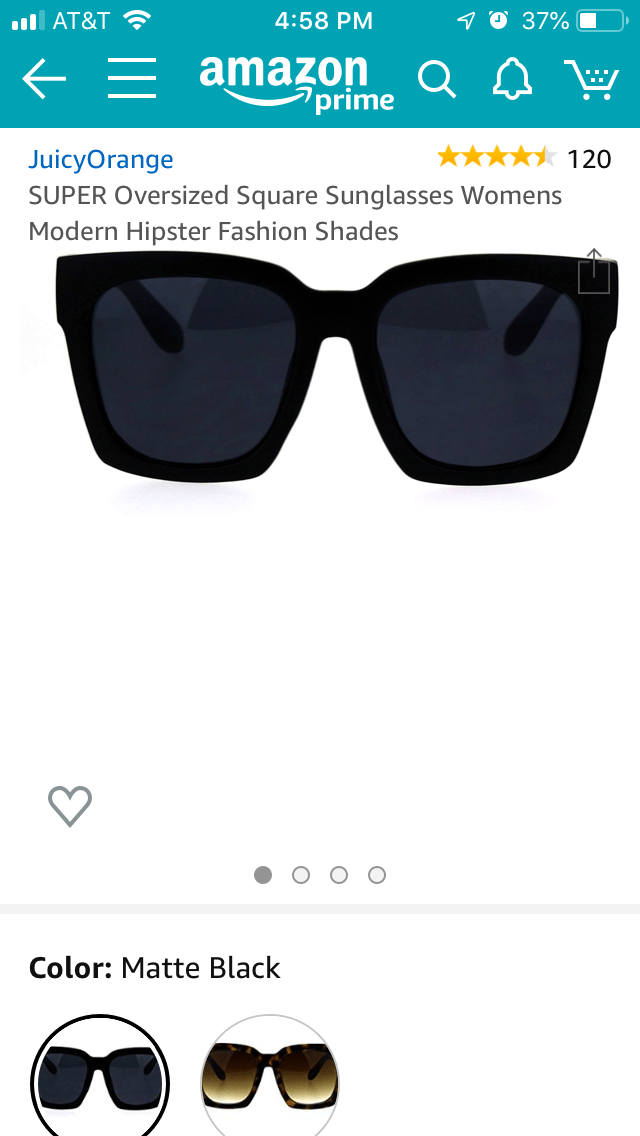Add sunglasses to wish list heart
The width and height of the screenshot is (640, 1136).
coord(70,805)
